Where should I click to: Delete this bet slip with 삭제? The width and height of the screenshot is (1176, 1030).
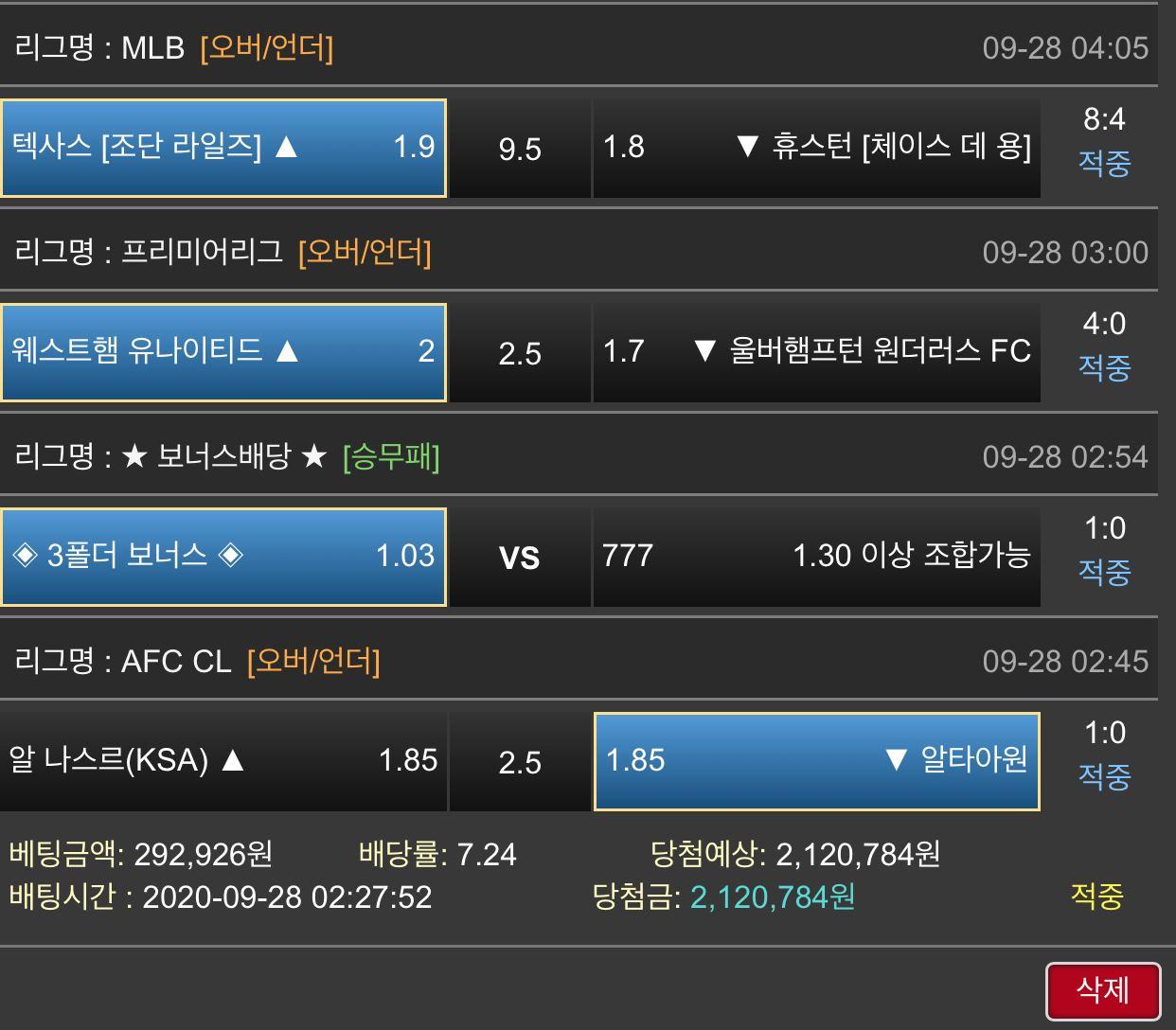(1103, 991)
